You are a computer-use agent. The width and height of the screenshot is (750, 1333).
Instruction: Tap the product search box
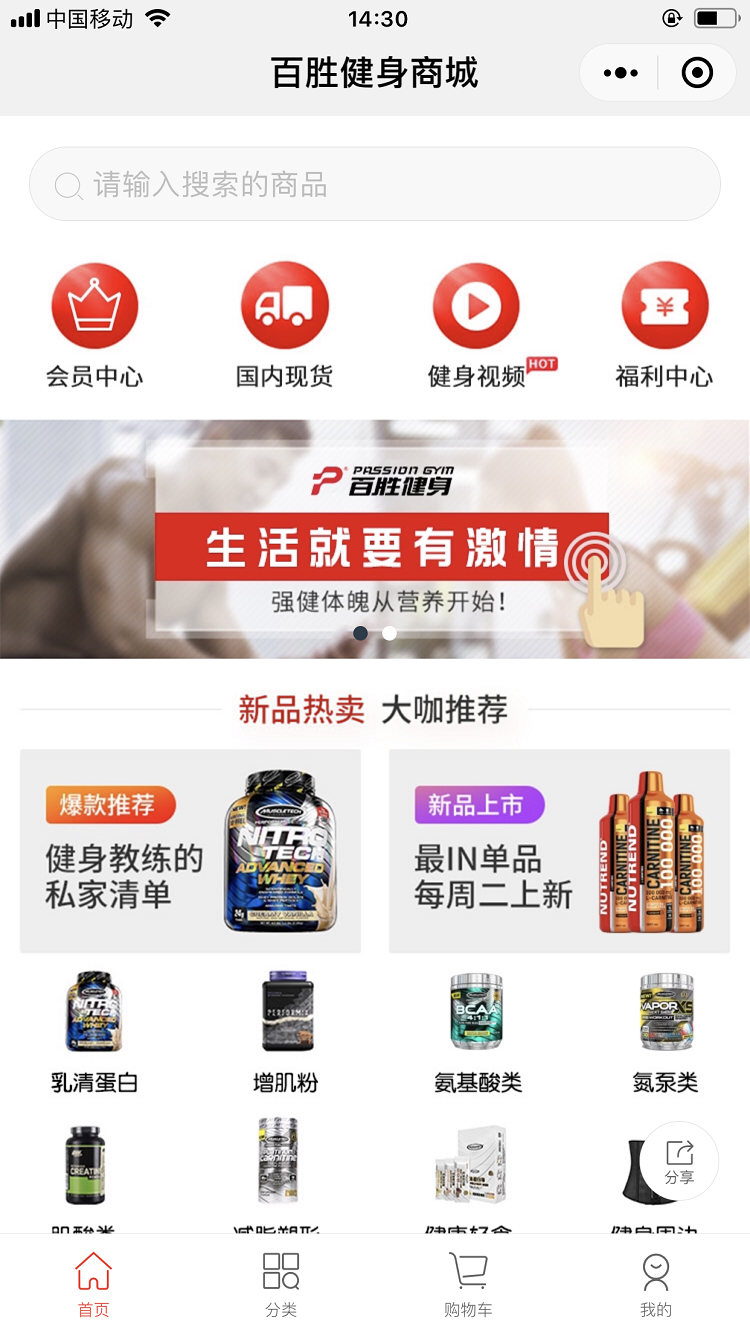point(375,185)
